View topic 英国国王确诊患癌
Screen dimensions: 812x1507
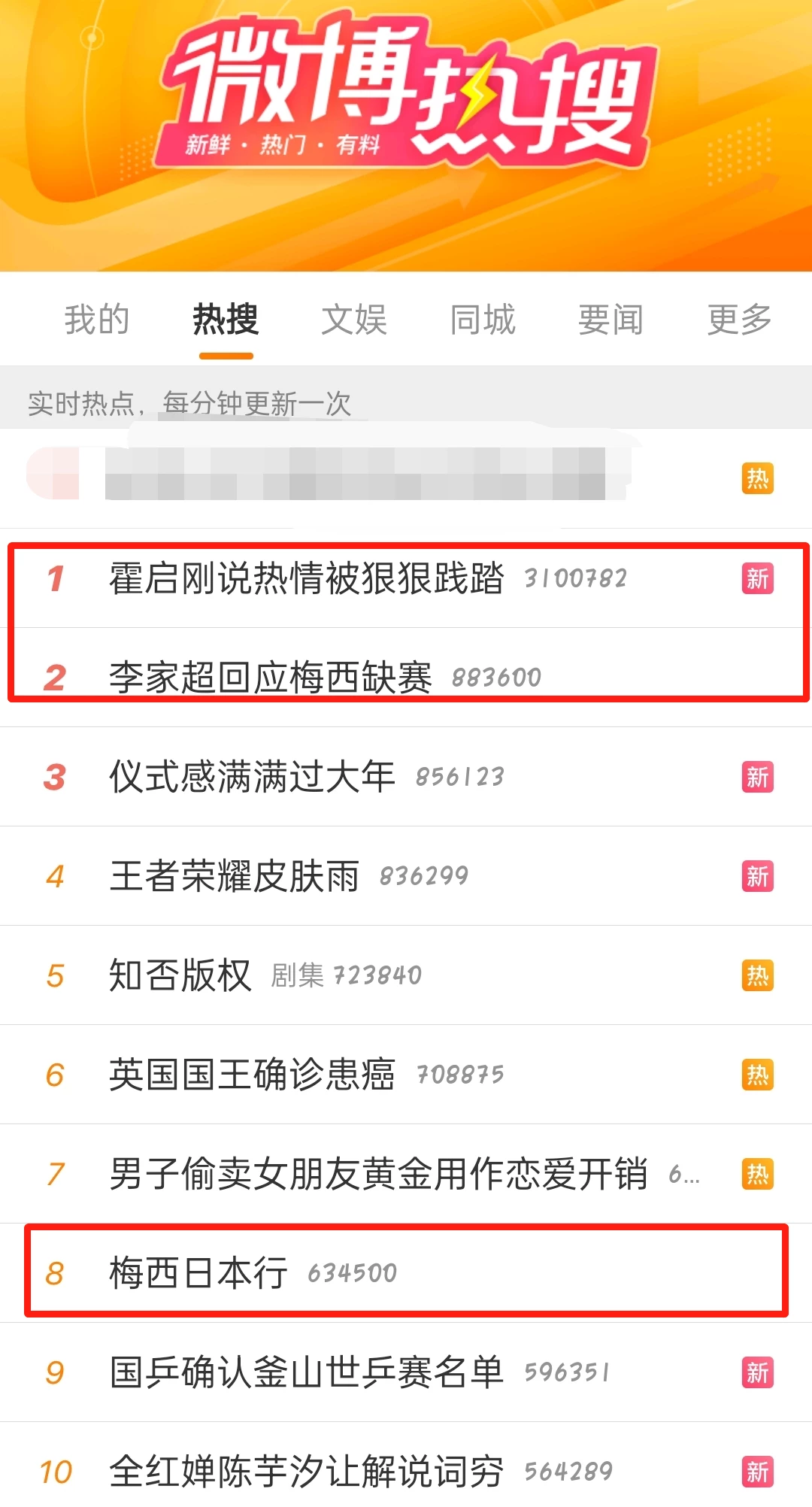tap(253, 1075)
